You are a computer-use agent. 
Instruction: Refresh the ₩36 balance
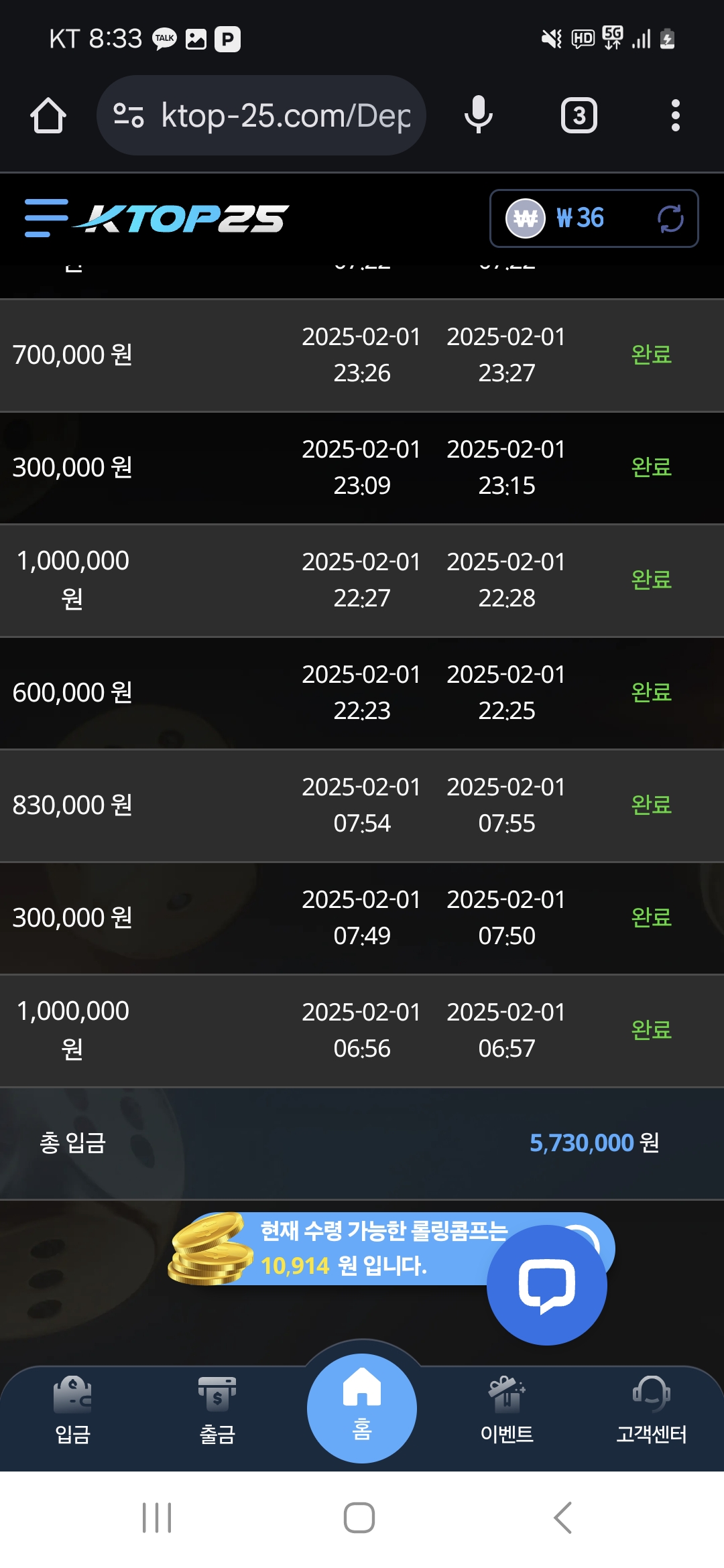click(670, 218)
